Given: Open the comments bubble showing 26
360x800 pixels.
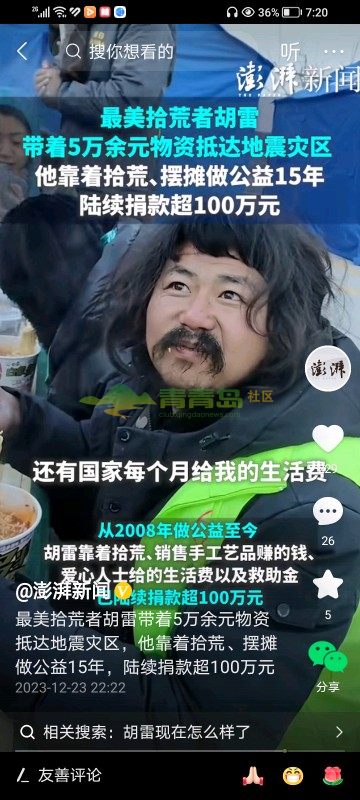Looking at the screenshot, I should click(328, 512).
